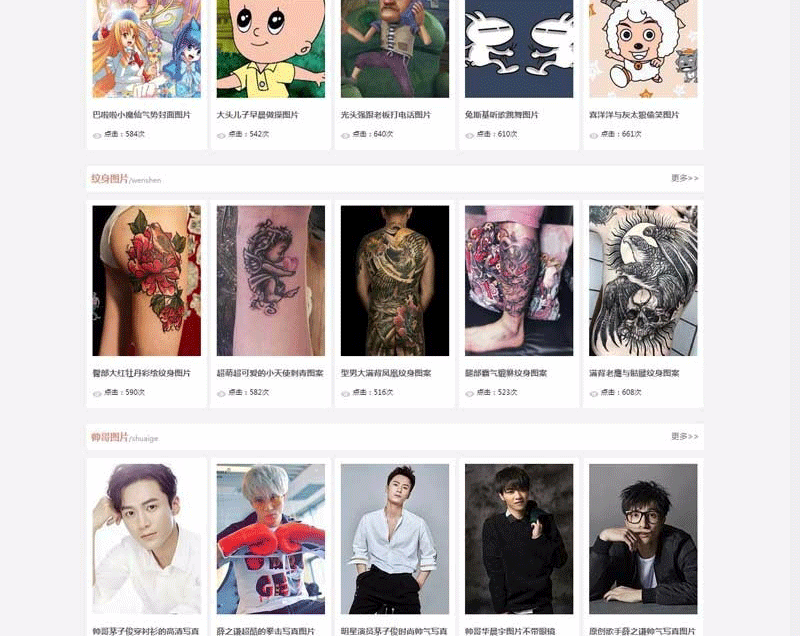Open more 帅哥图片 via 更多>> link
This screenshot has width=800, height=636.
[x=684, y=437]
